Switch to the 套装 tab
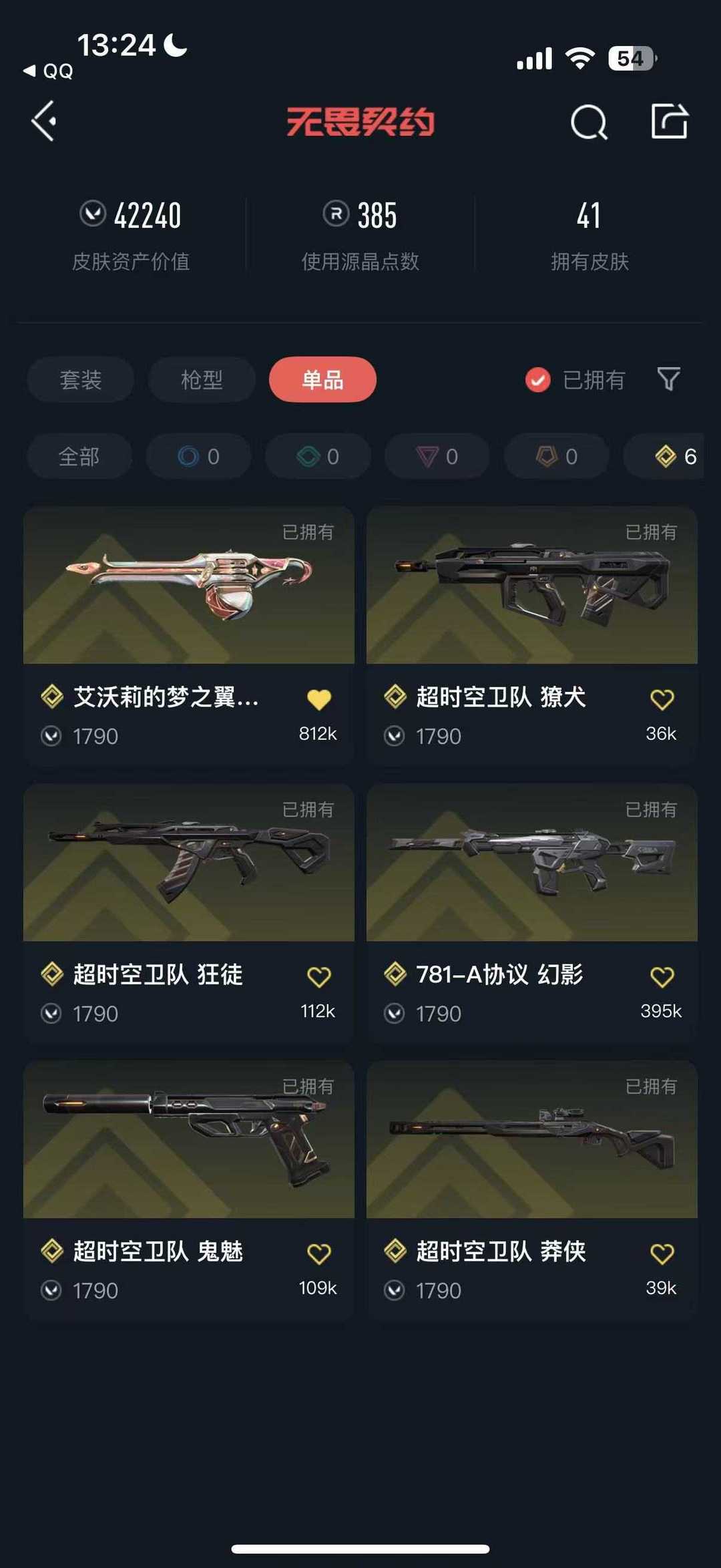The width and height of the screenshot is (721, 1568). 81,379
